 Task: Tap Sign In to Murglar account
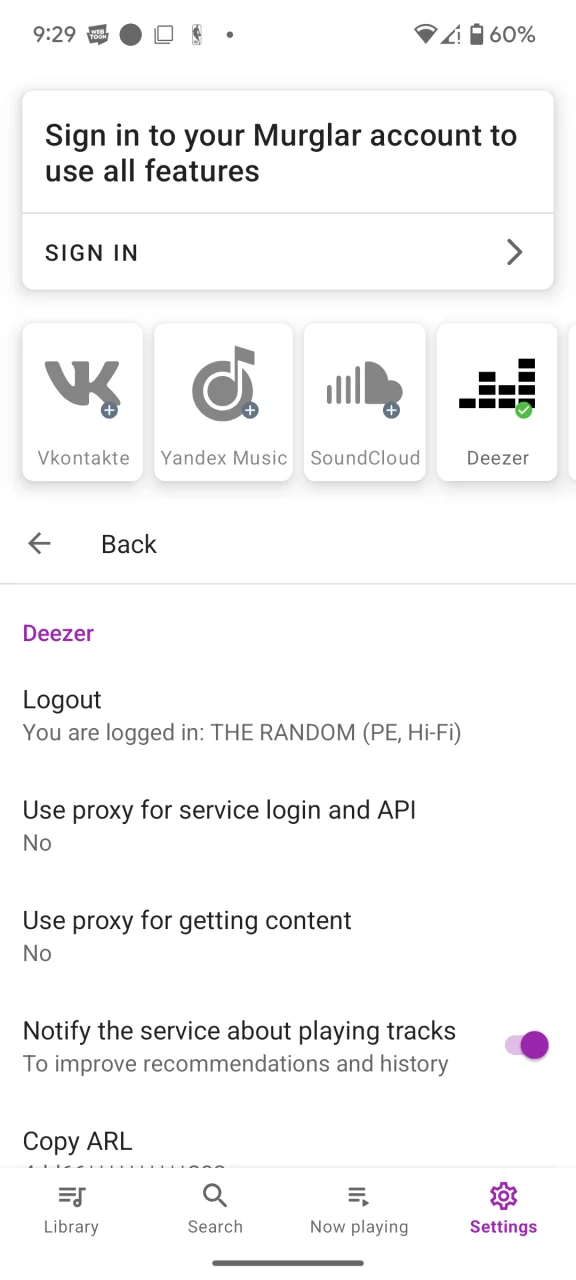pyautogui.click(x=288, y=252)
